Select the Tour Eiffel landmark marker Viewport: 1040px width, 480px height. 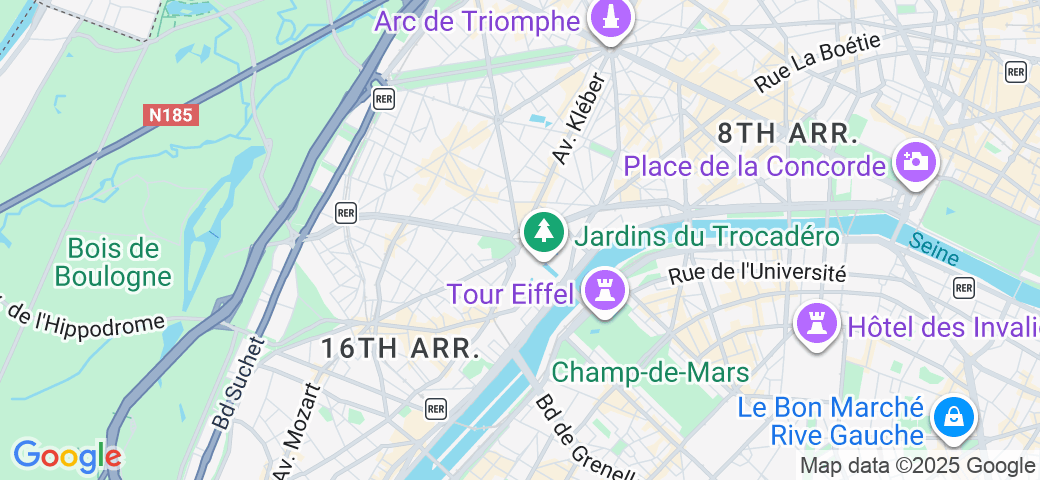604,291
